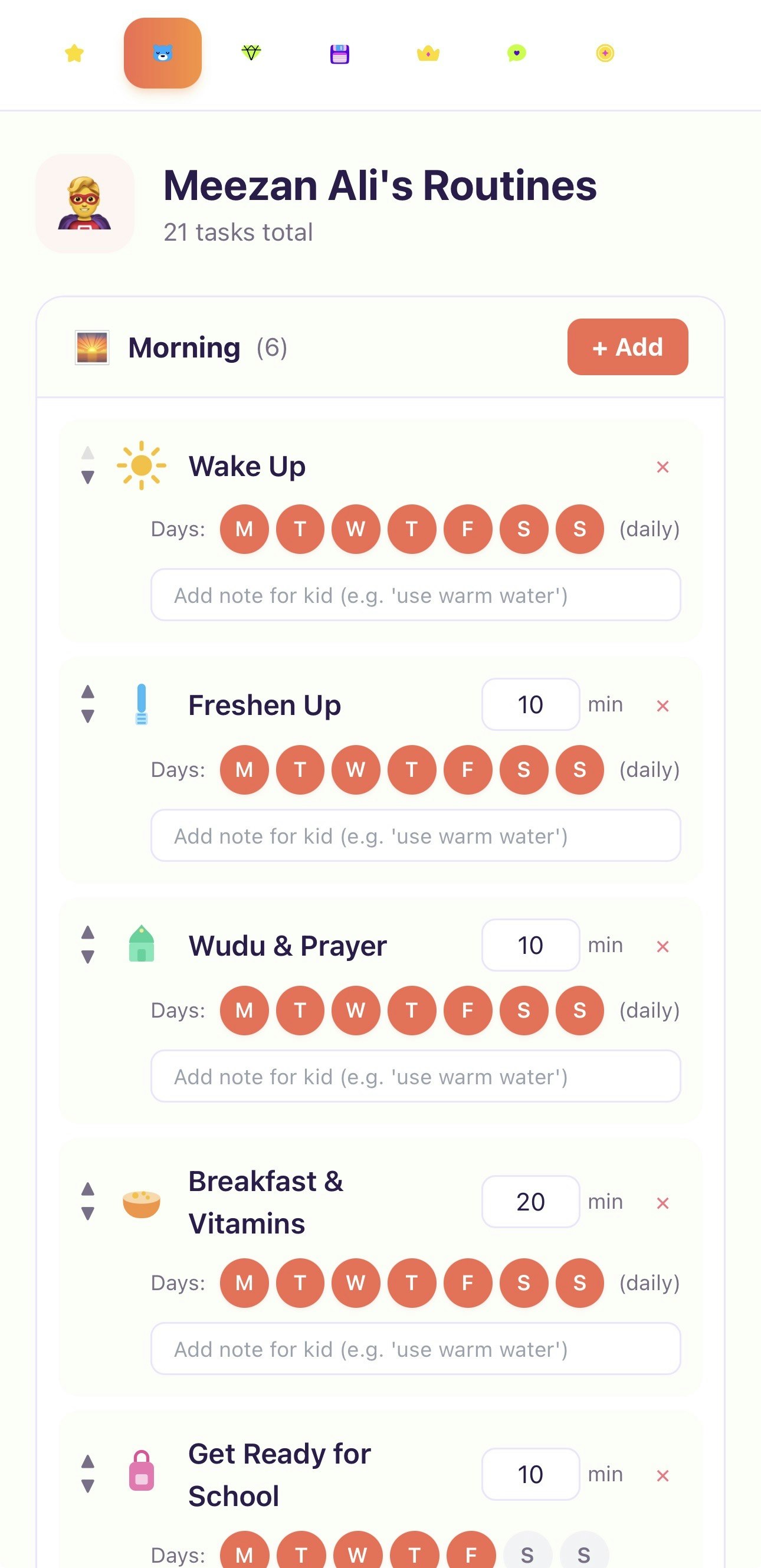The image size is (761, 1568).
Task: Switch to the crown tab
Action: pos(428,54)
